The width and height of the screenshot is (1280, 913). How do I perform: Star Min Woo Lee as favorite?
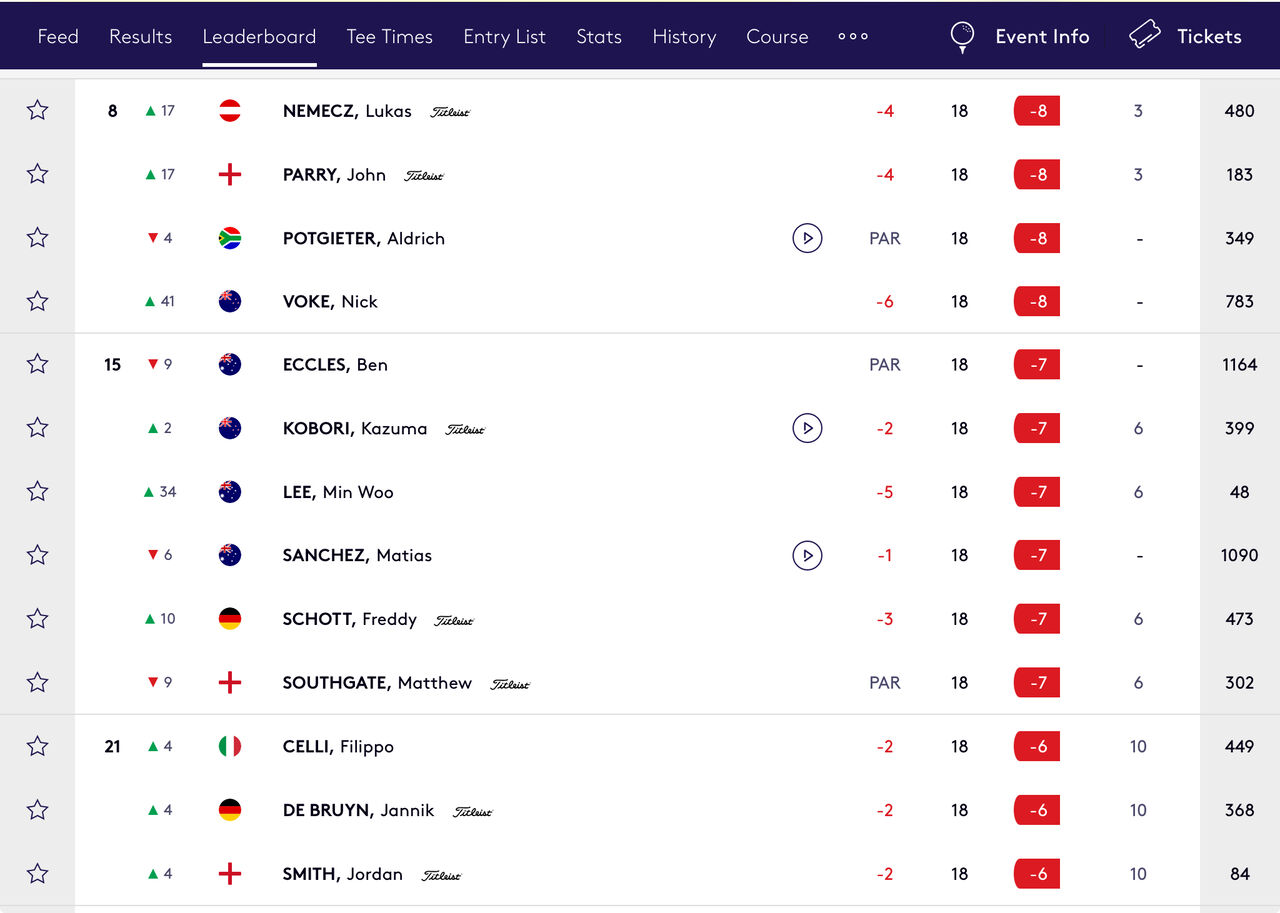[x=38, y=491]
